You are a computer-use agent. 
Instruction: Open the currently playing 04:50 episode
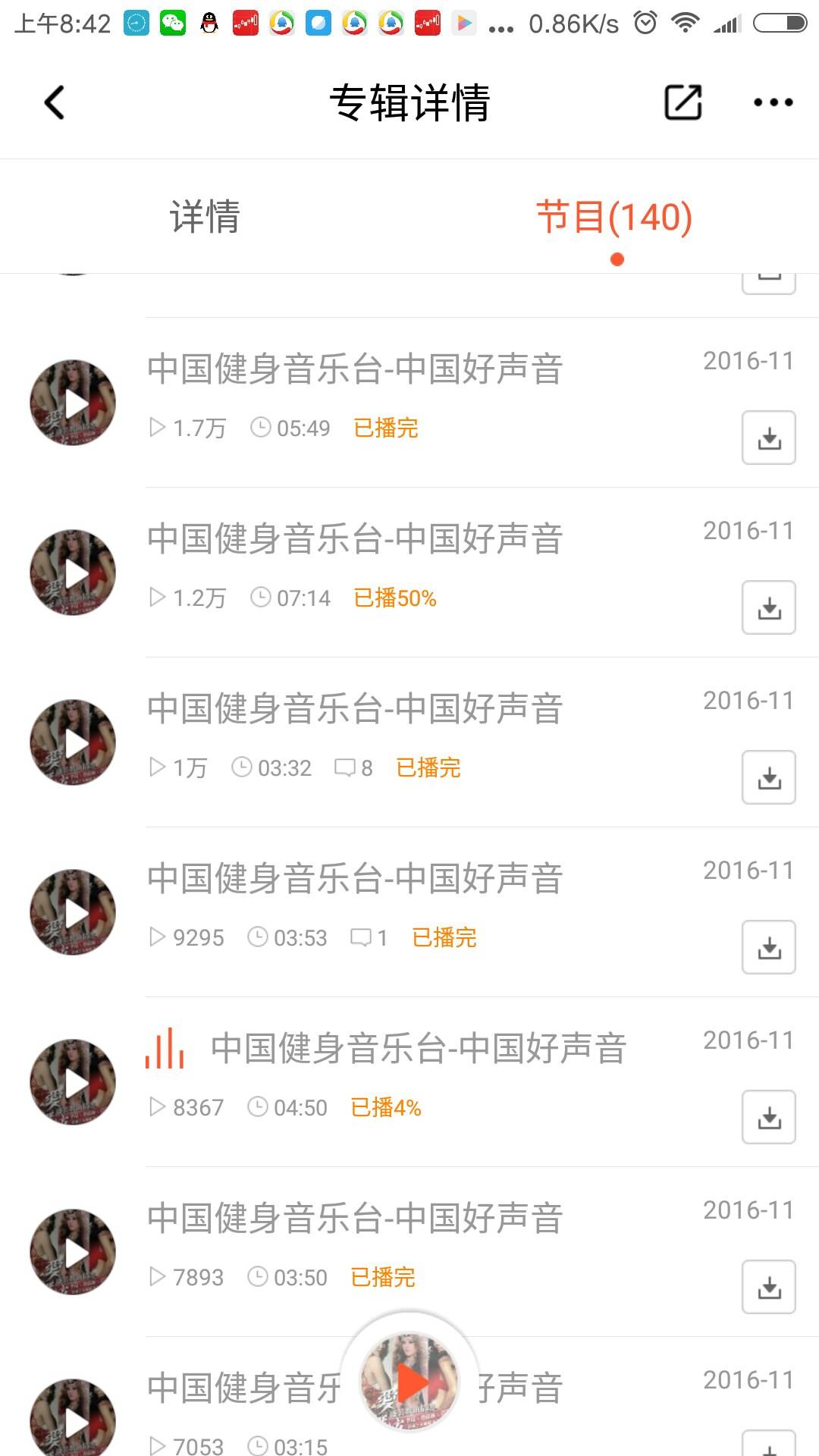tap(419, 1049)
